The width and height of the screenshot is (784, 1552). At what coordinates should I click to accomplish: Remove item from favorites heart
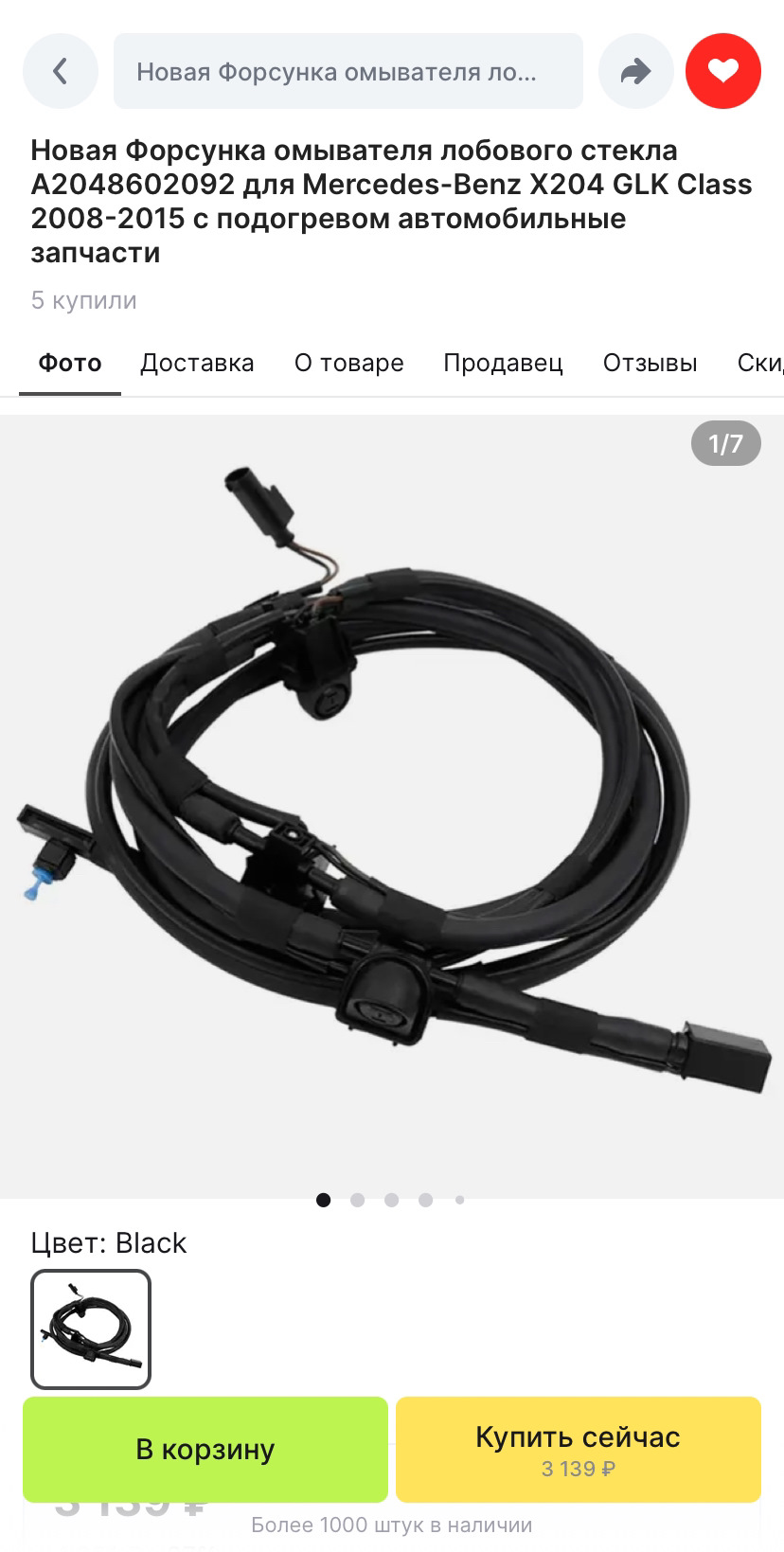(723, 71)
